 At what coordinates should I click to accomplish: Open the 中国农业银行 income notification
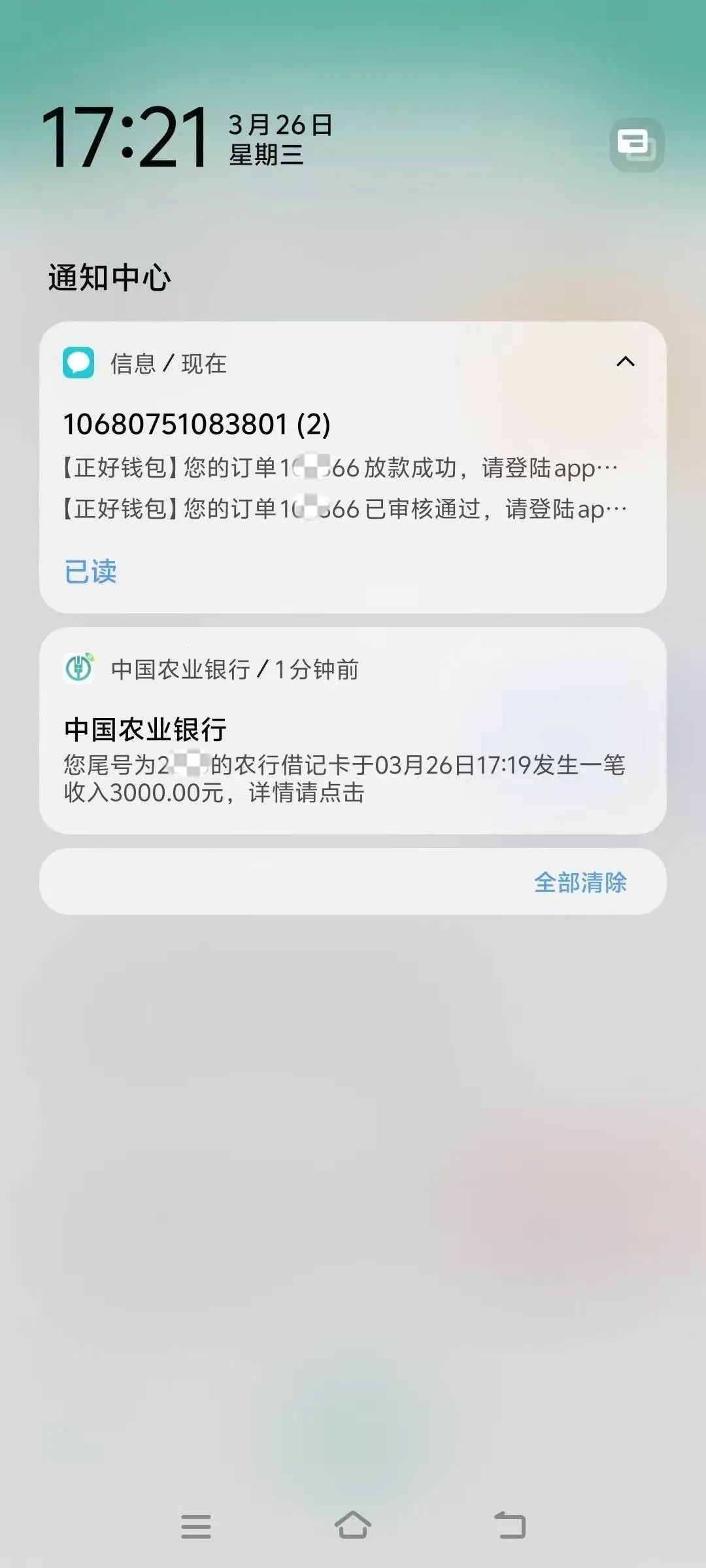tap(353, 730)
